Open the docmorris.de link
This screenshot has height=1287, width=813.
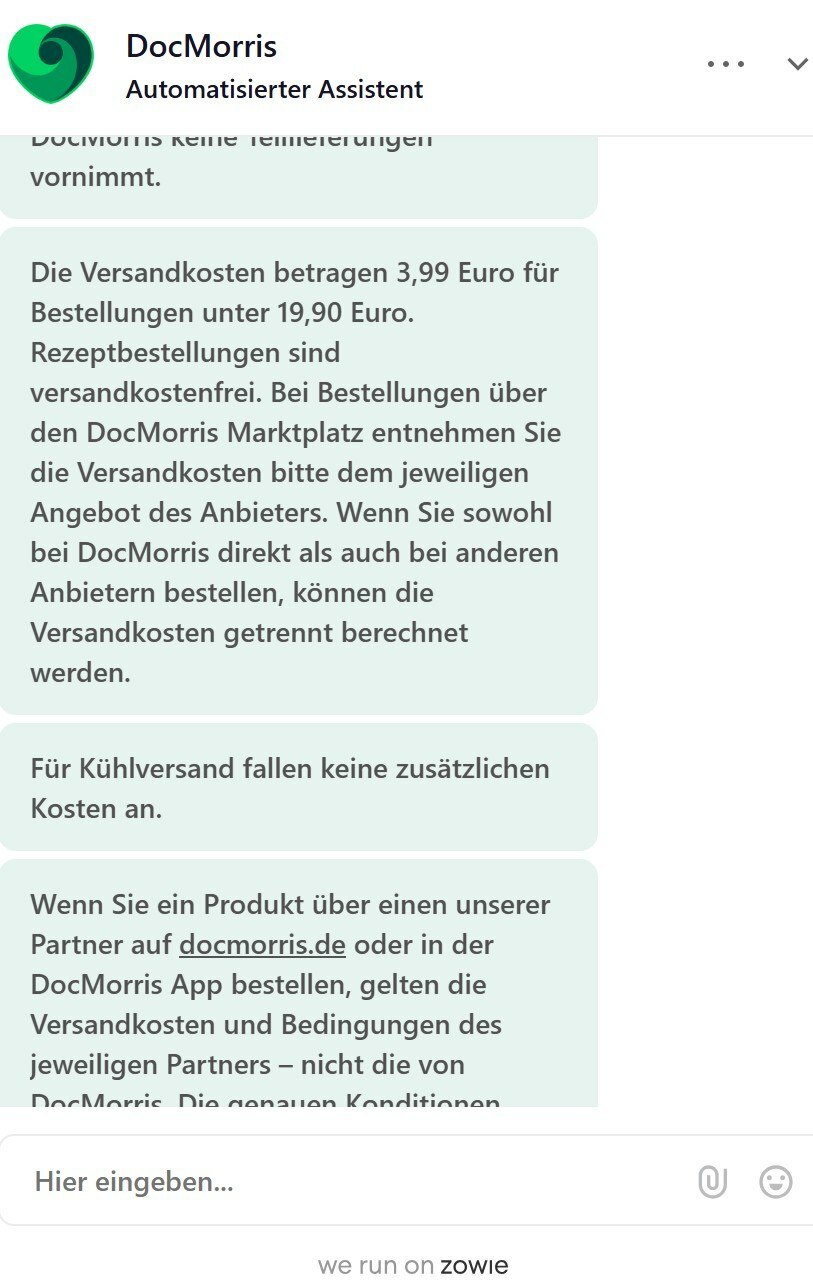(262, 944)
